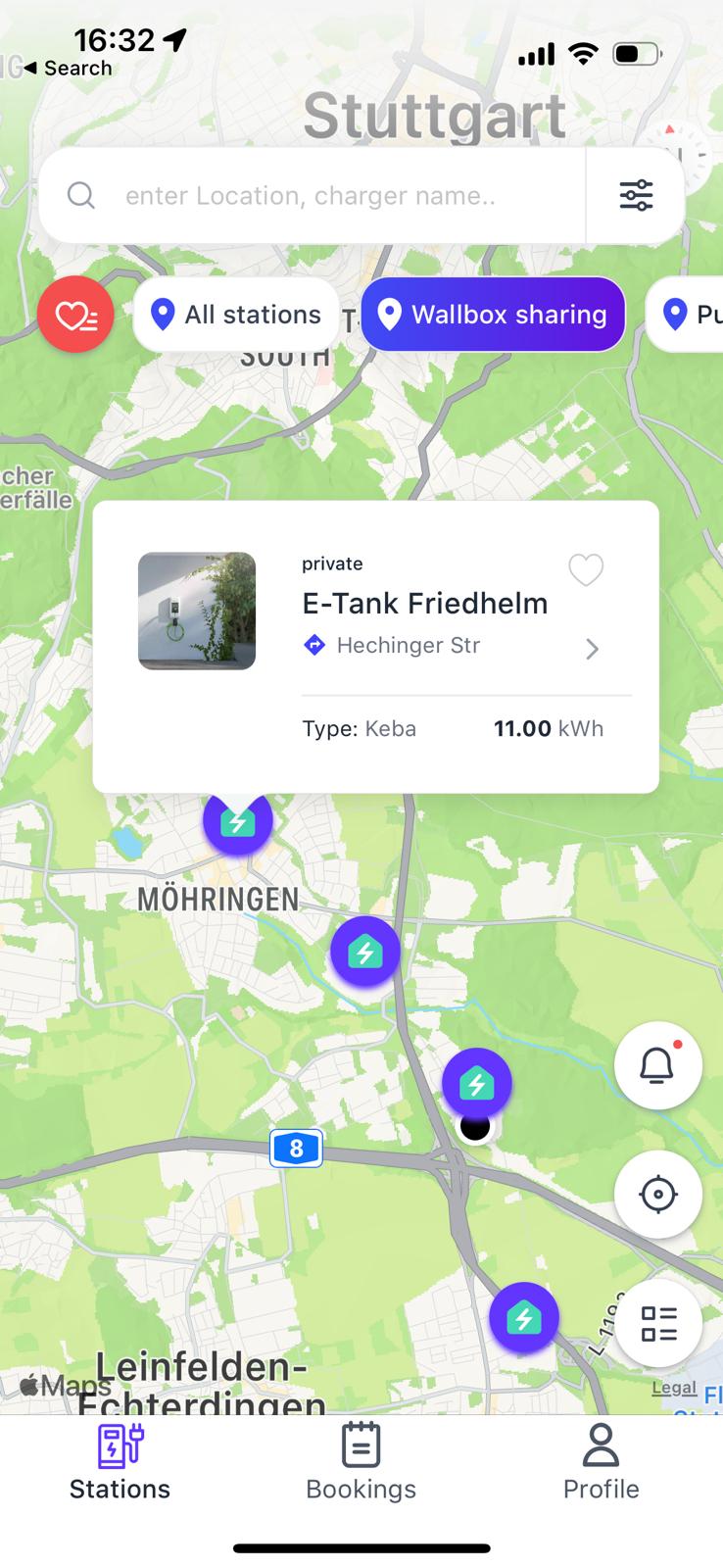723x1568 pixels.
Task: Open the E-Tank Friedhelm station photo
Action: pos(197,612)
